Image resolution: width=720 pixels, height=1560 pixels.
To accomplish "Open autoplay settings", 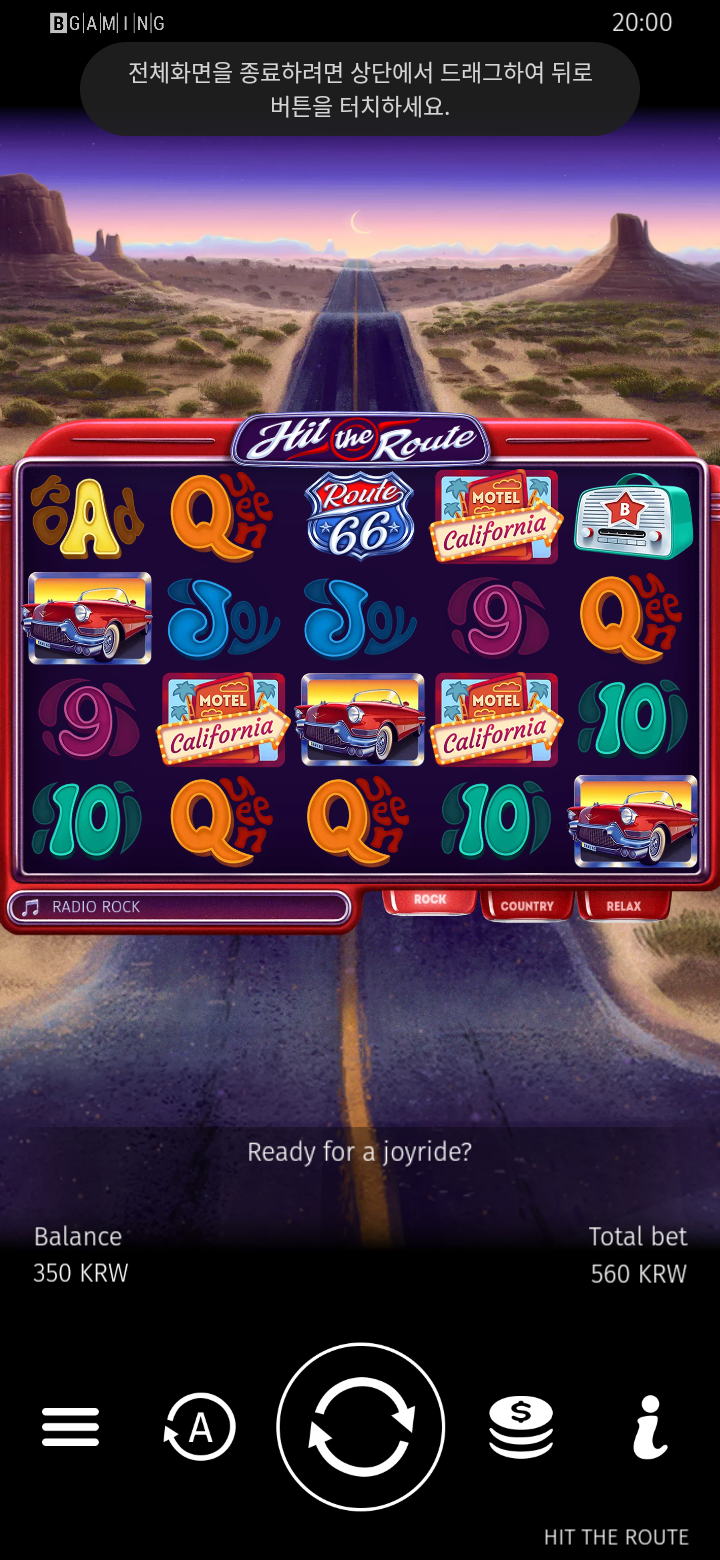I will tap(200, 1427).
